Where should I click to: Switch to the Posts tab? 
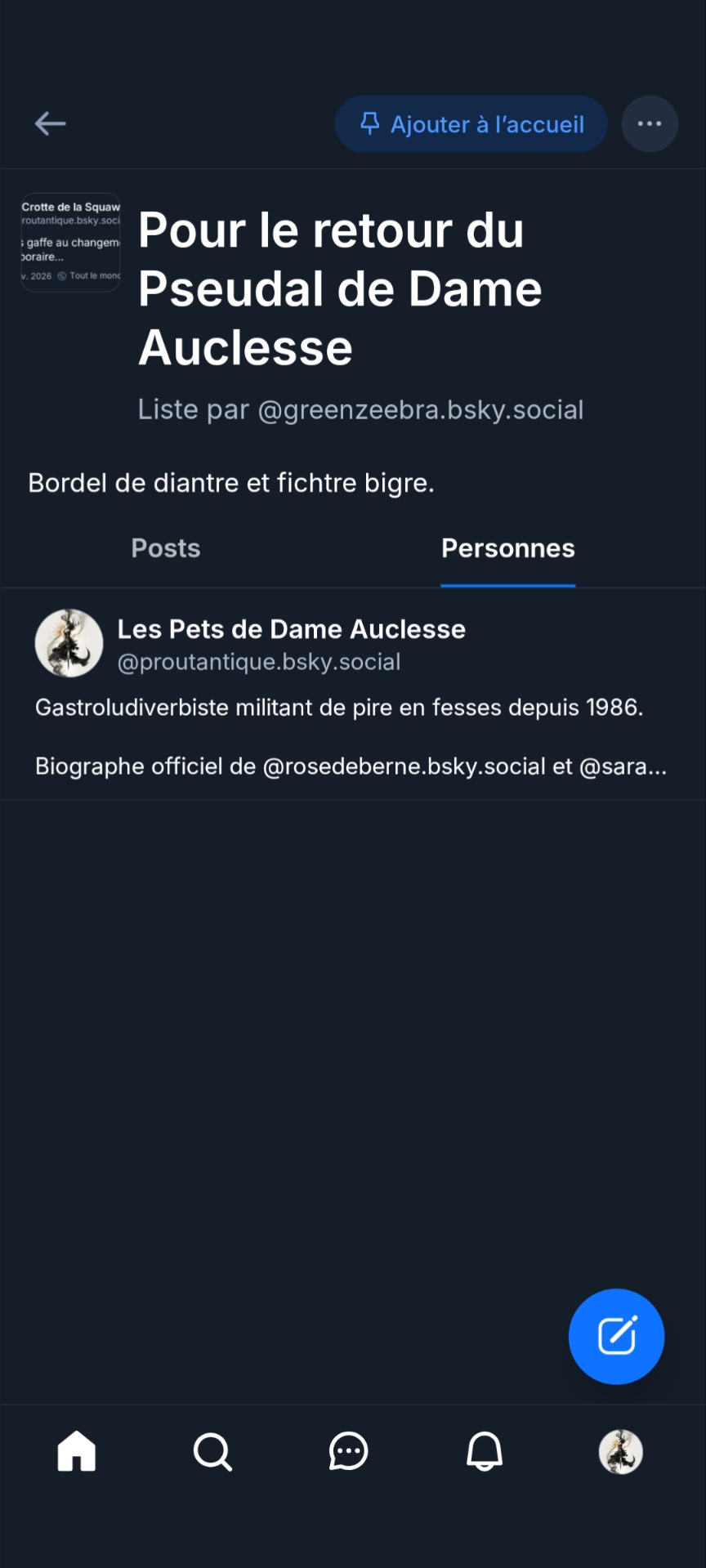pyautogui.click(x=166, y=548)
